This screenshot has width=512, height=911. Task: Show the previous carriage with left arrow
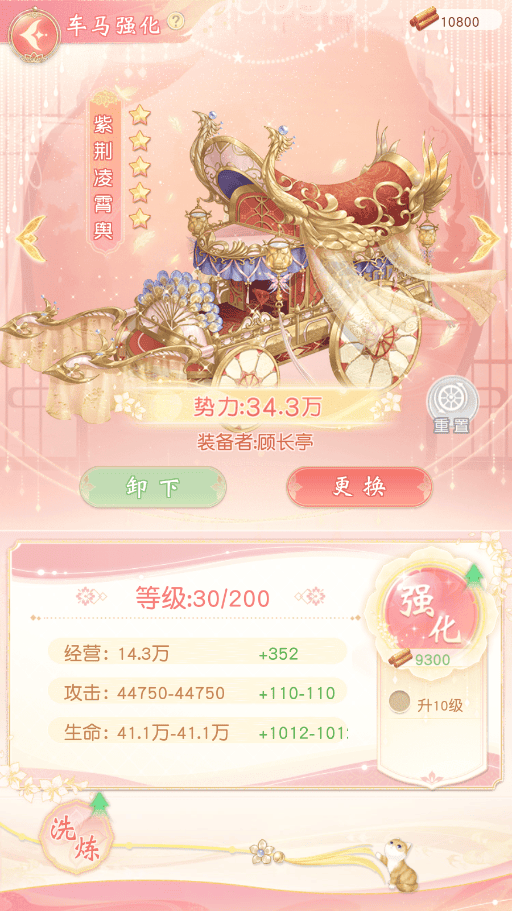[x=31, y=239]
